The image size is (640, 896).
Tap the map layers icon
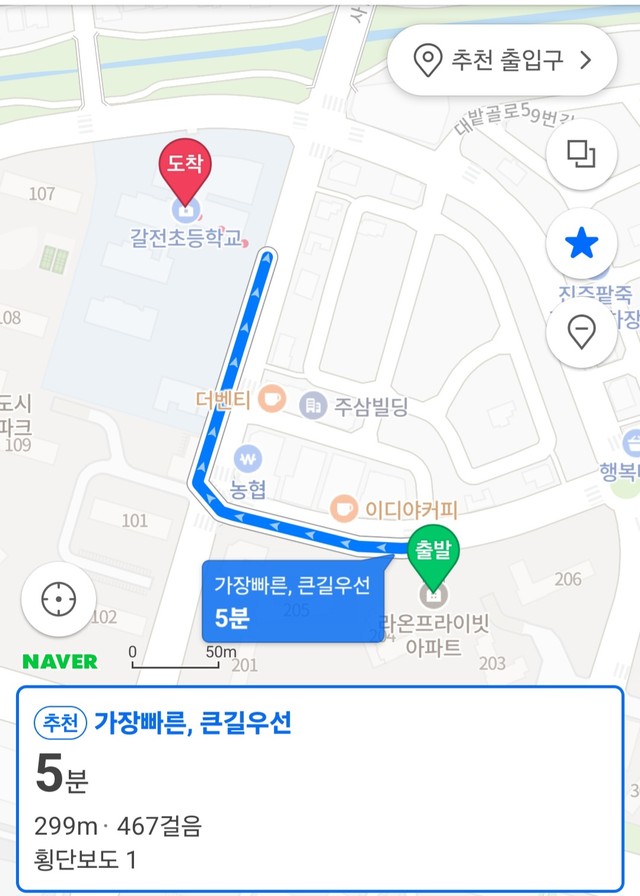coord(581,154)
